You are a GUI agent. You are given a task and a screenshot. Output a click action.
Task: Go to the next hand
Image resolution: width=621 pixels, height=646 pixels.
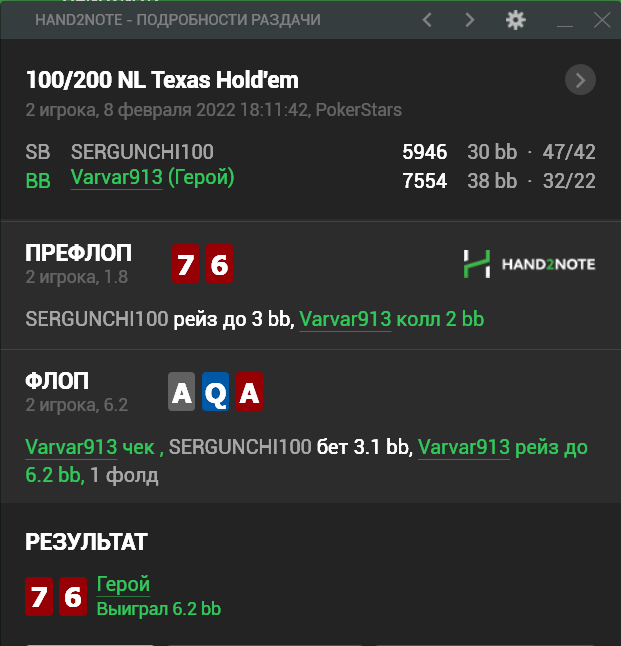470,20
